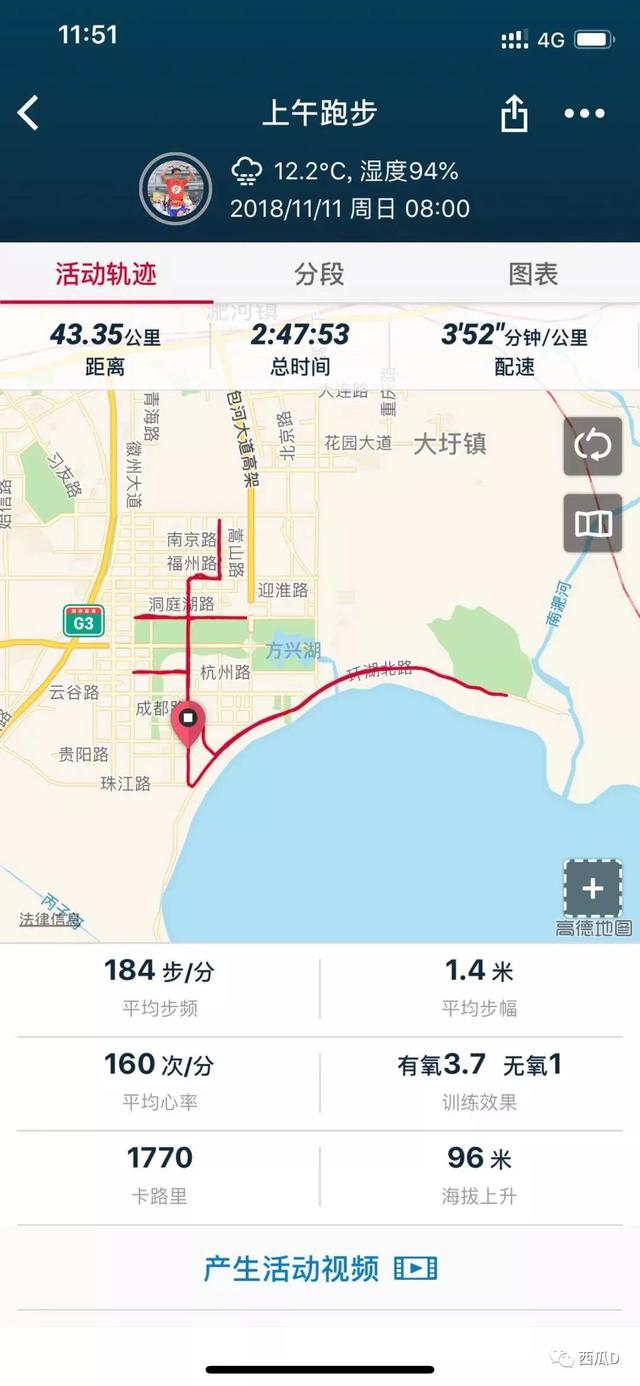Change the map type via the map icon

(x=592, y=523)
